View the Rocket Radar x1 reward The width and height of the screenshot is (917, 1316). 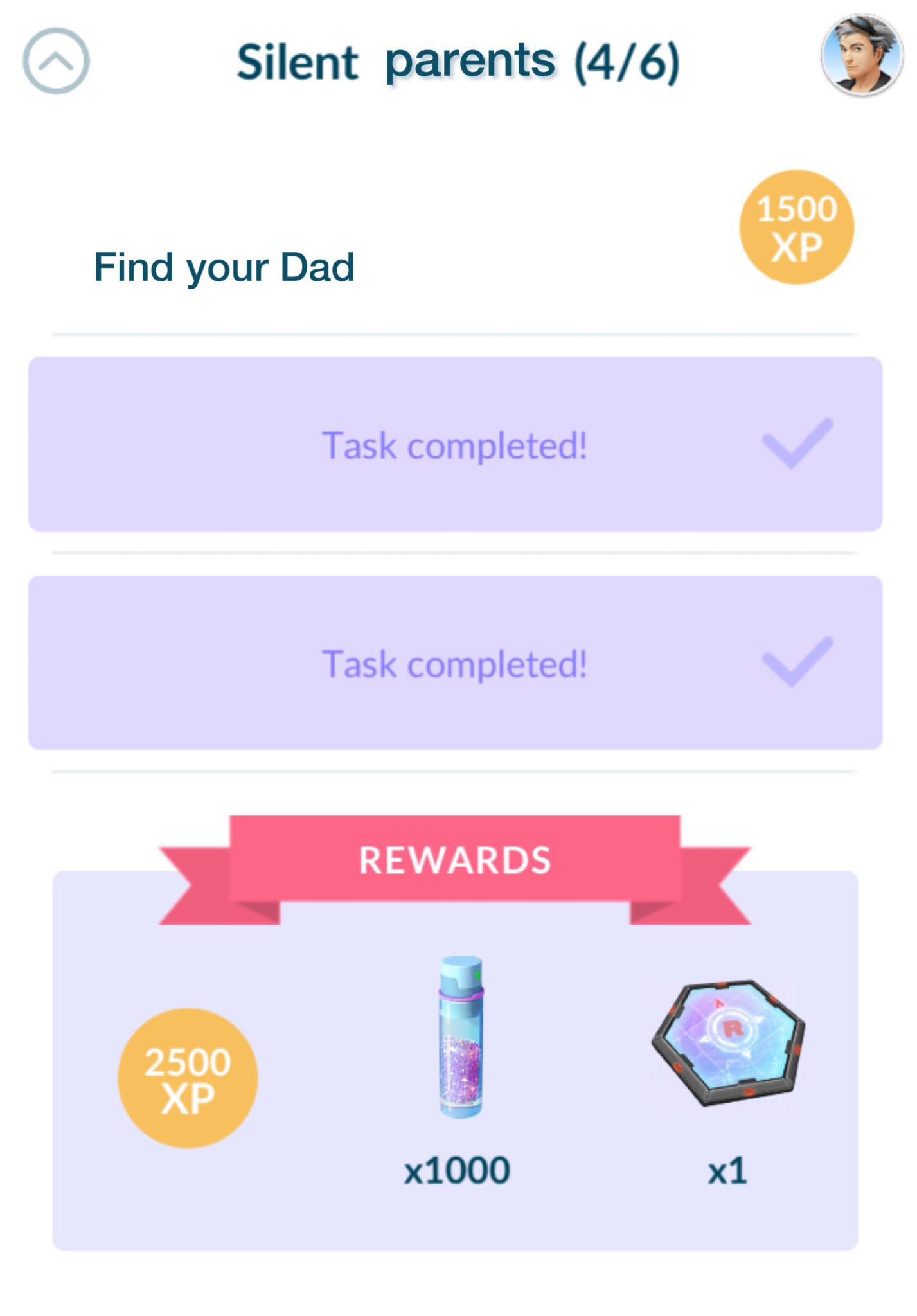728,1042
